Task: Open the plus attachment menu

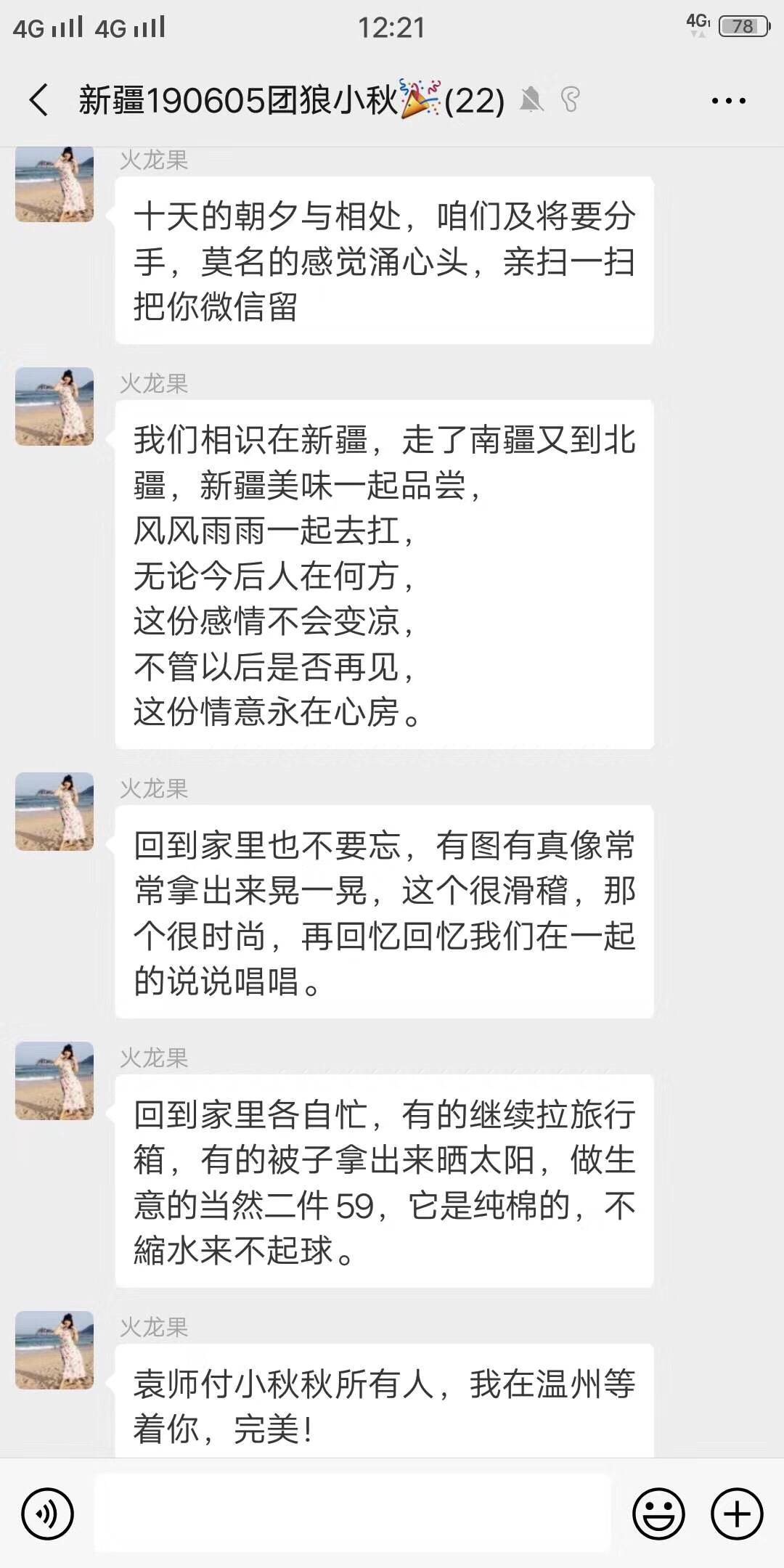Action: click(737, 1514)
